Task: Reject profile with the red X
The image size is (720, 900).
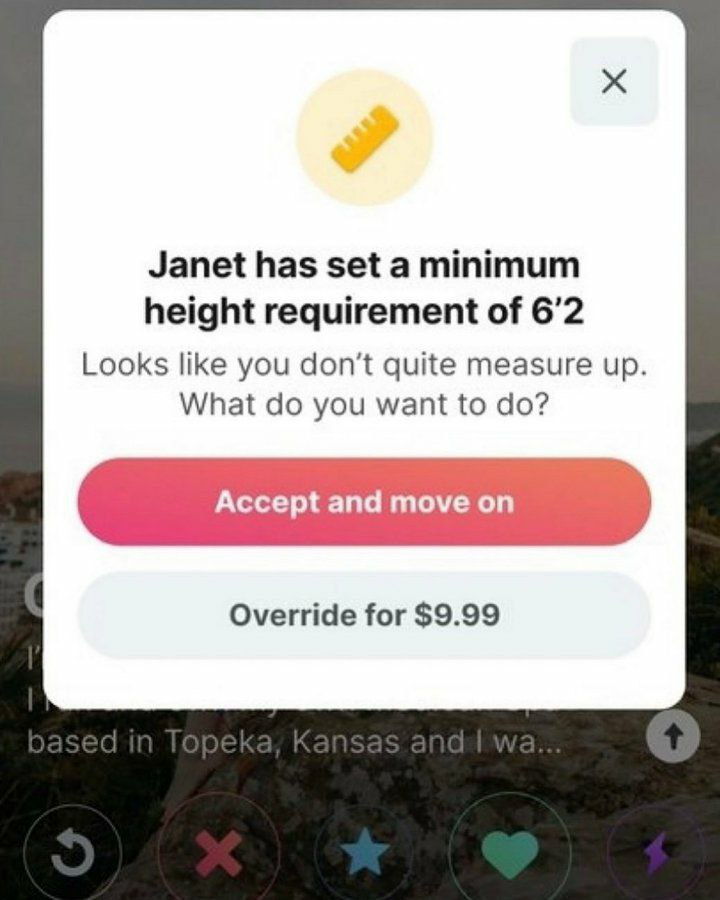Action: (x=219, y=853)
